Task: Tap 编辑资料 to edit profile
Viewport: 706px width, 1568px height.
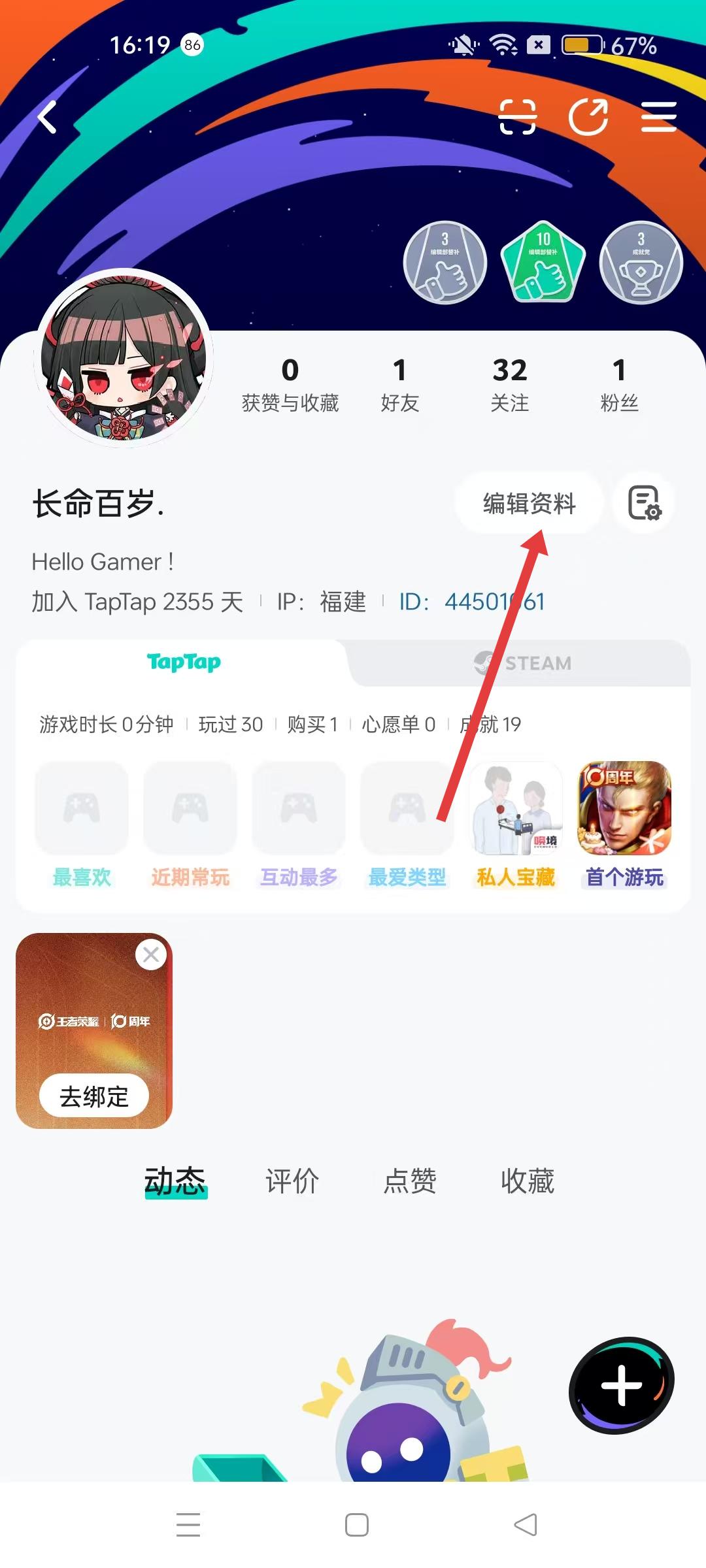Action: [529, 504]
